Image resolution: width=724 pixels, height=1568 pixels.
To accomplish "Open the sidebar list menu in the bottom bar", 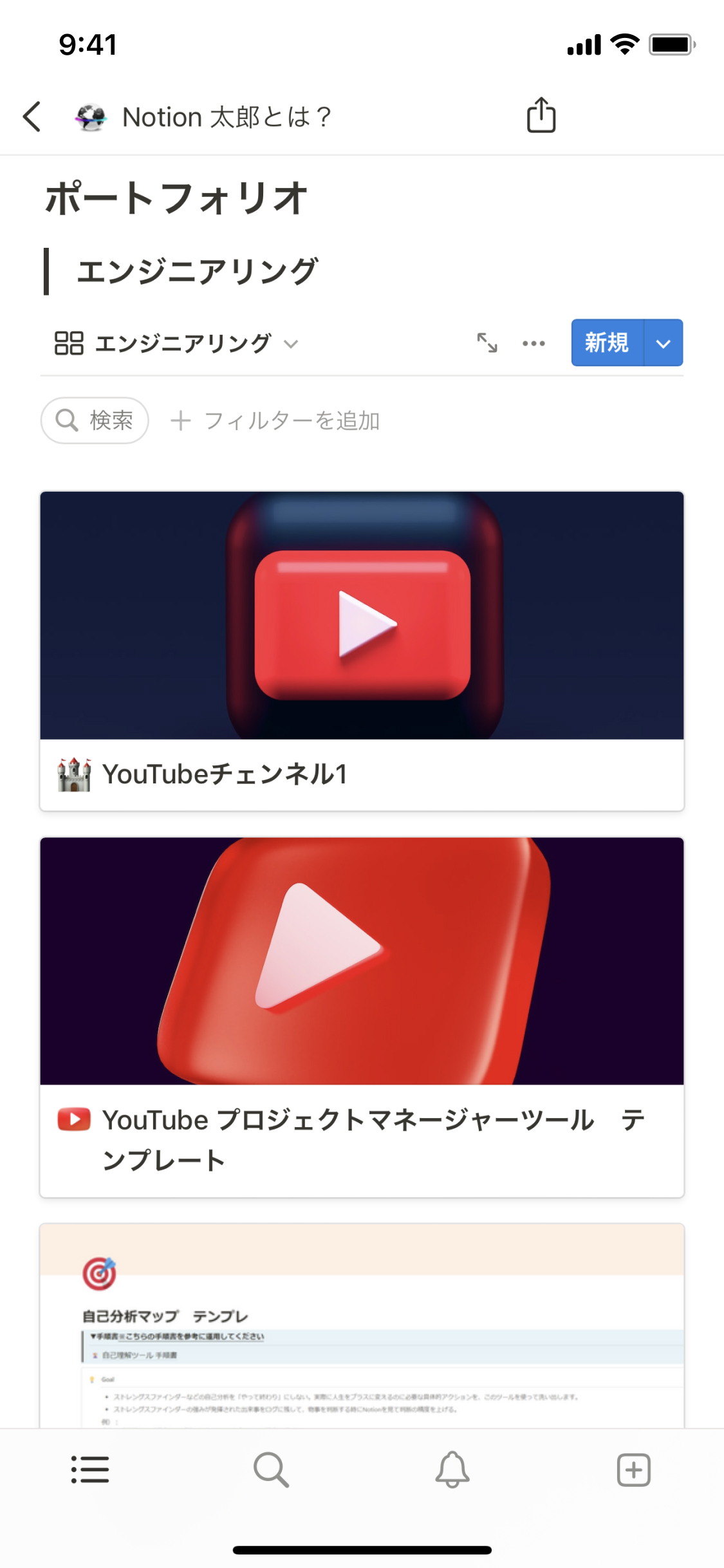I will click(x=90, y=1470).
